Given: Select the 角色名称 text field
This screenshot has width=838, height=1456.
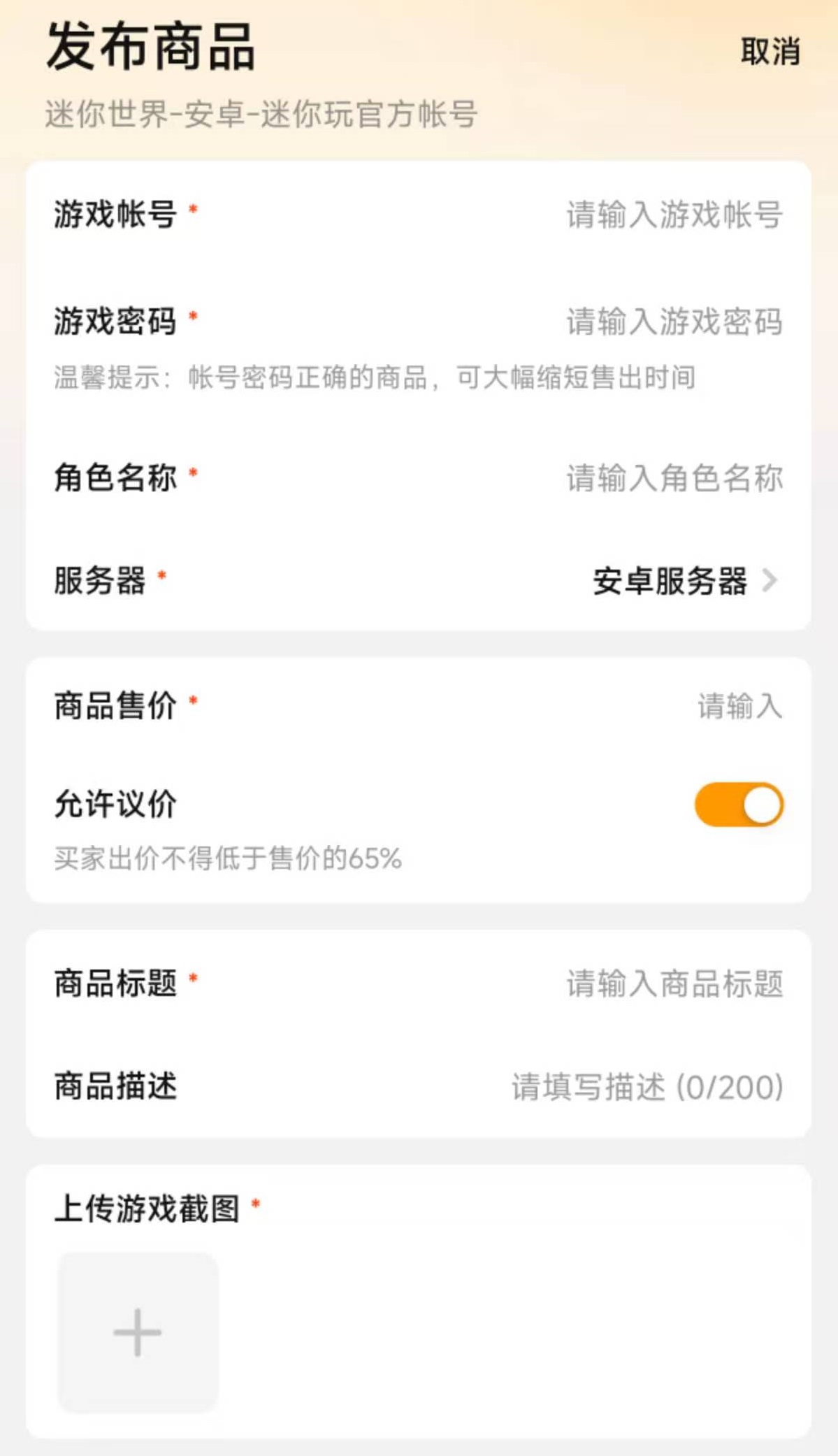Looking at the screenshot, I should [x=674, y=478].
